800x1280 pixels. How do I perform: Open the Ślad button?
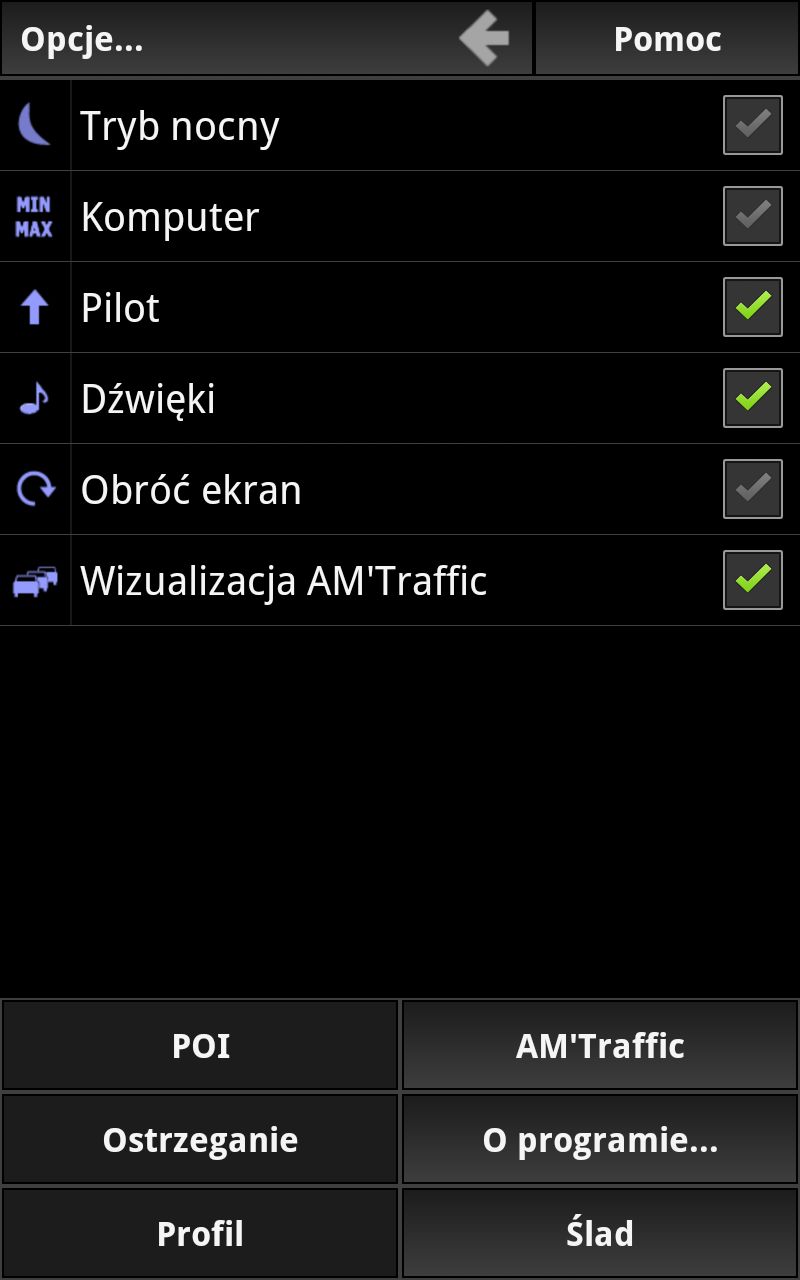pos(600,1234)
